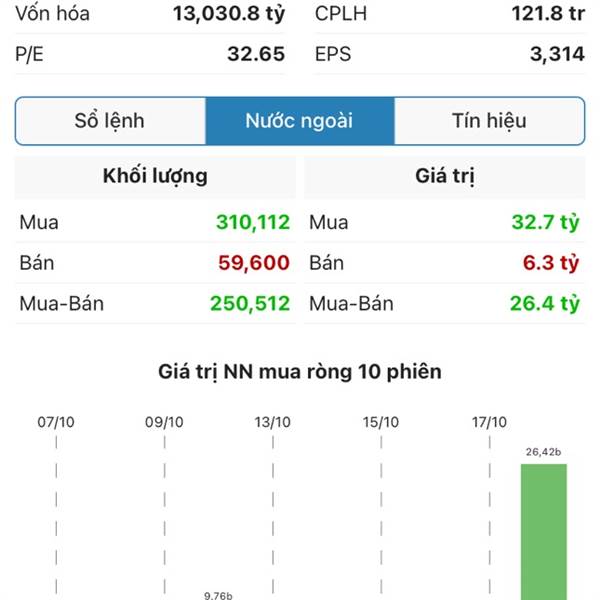Switch to the Sổ lệnh tab
This screenshot has width=600, height=600.
click(110, 121)
